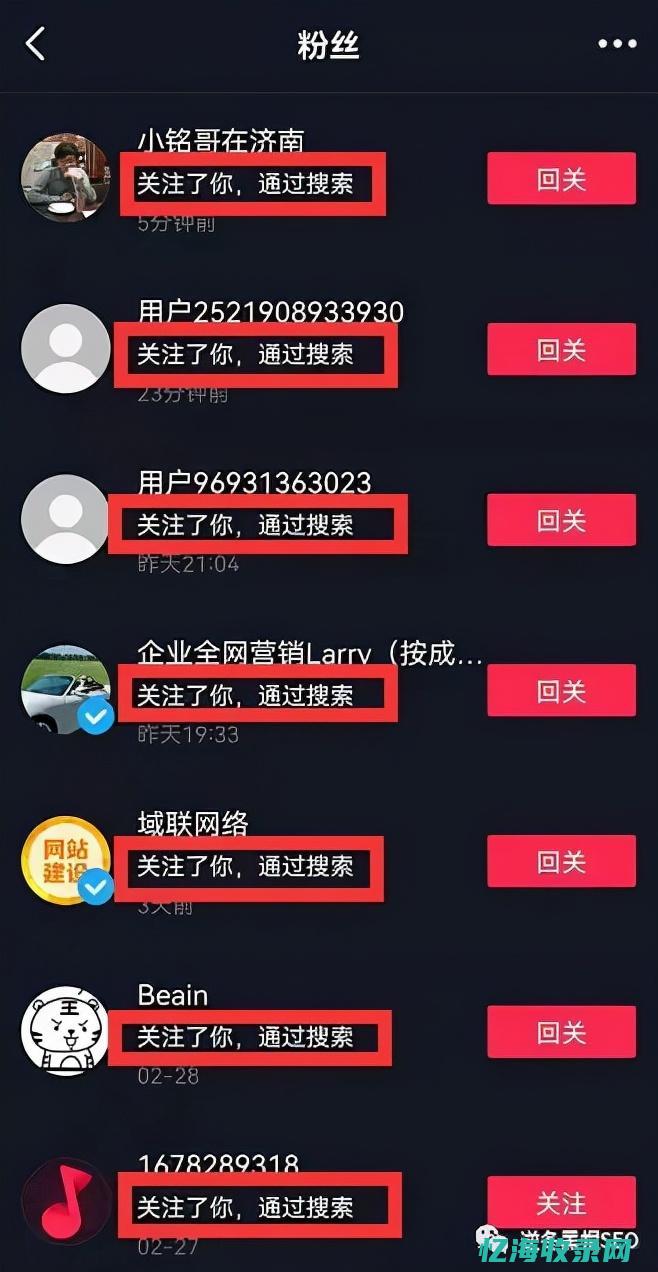Follow back 小铭哥在济南
The image size is (658, 1272).
[x=561, y=179]
